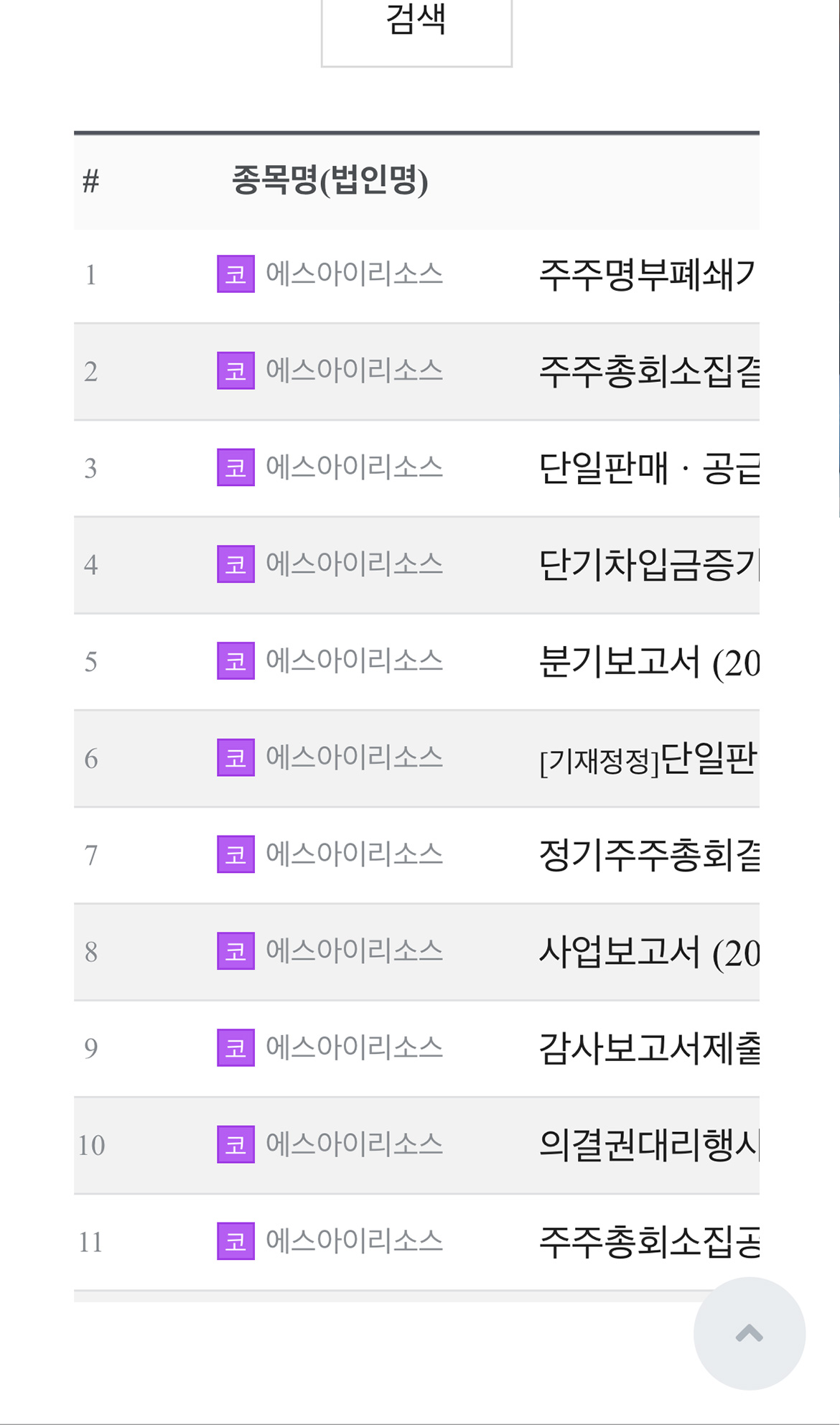Open 주주총회소집결의 disclosure in row 2

point(648,372)
